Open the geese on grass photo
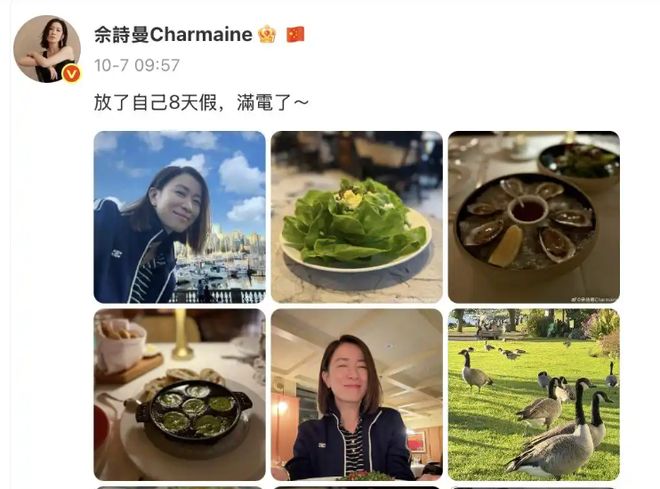Viewport: 660px width, 489px height. [533, 394]
